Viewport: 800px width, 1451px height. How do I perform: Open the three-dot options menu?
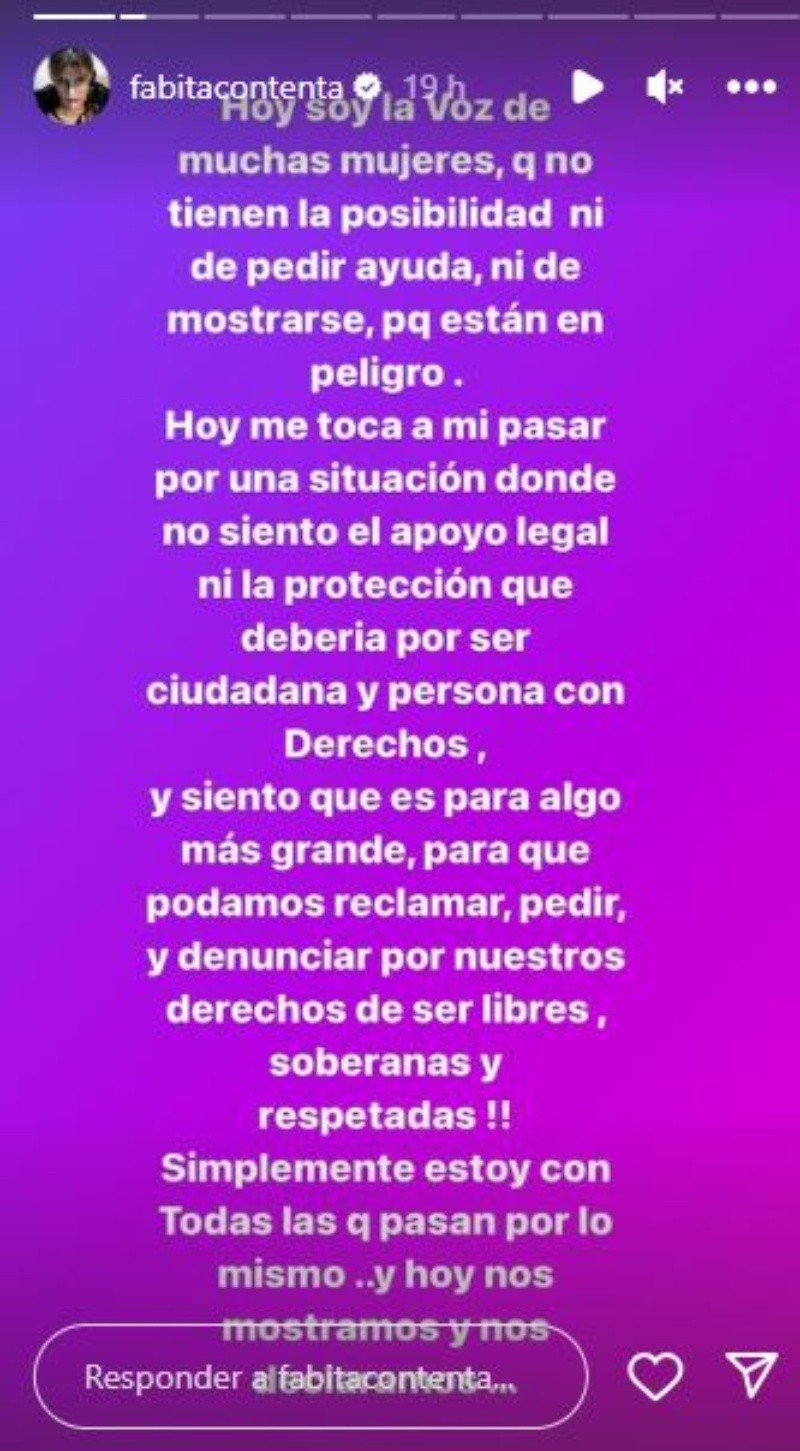pyautogui.click(x=751, y=88)
